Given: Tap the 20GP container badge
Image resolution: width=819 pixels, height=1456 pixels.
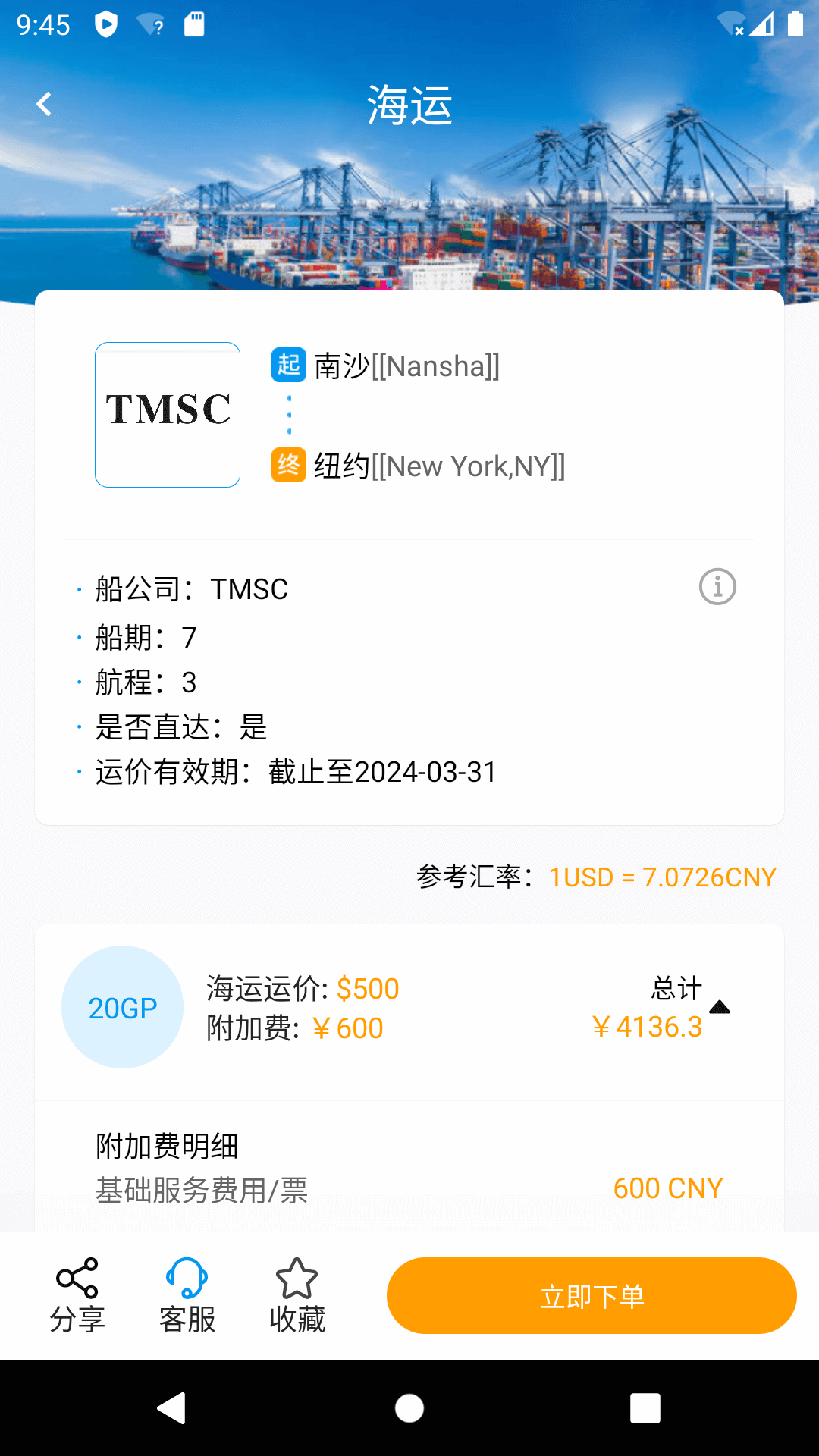Looking at the screenshot, I should [x=122, y=1007].
